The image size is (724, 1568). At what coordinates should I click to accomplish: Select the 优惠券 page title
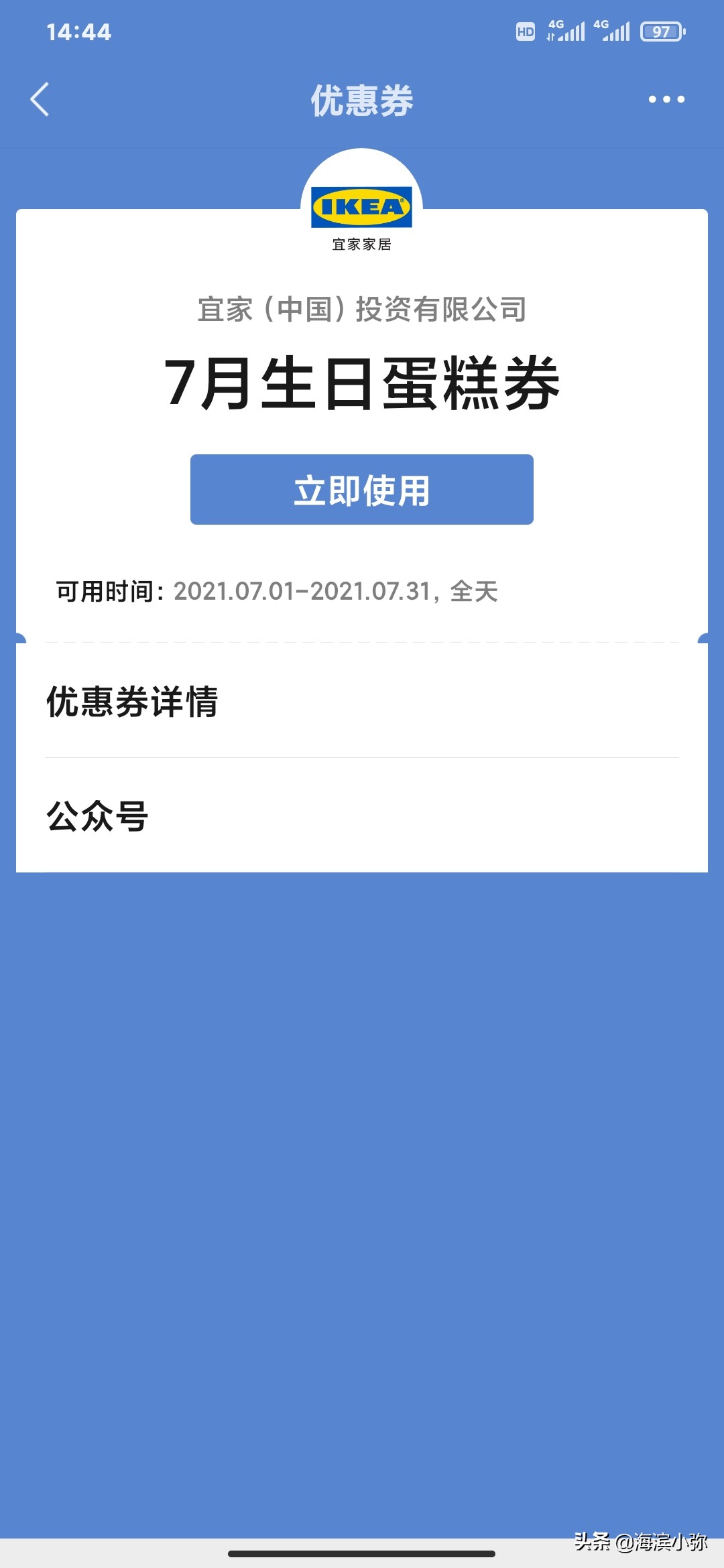[x=362, y=99]
